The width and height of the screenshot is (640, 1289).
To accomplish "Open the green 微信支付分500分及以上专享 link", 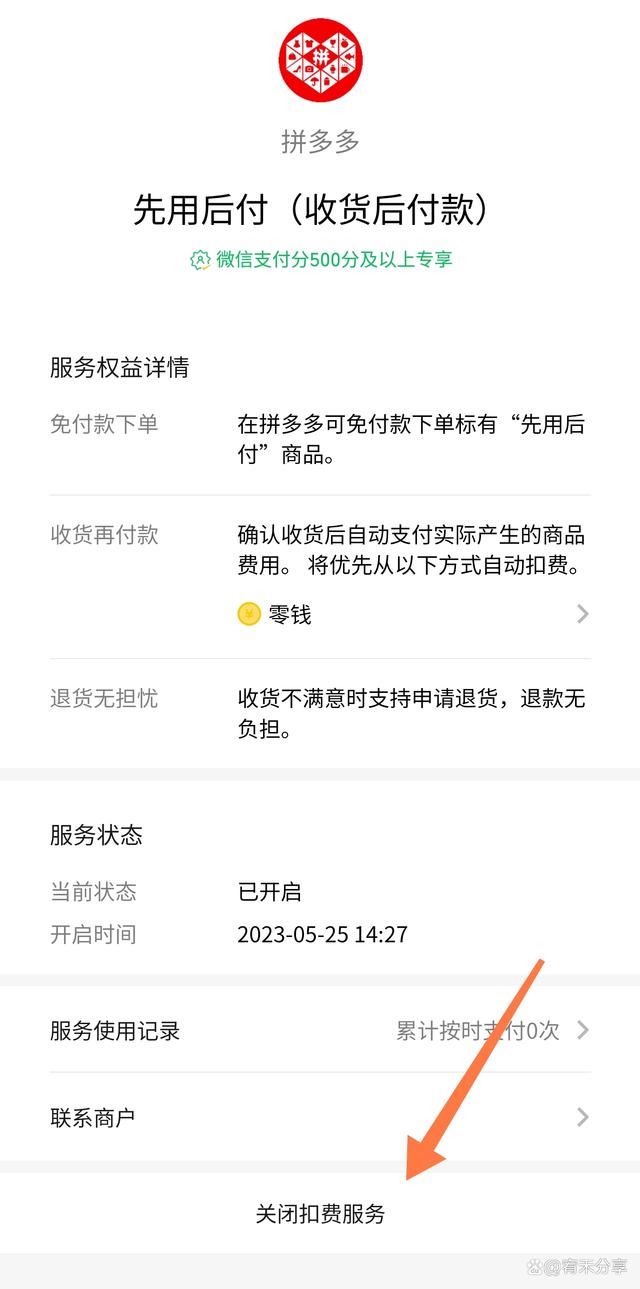I will [x=322, y=260].
